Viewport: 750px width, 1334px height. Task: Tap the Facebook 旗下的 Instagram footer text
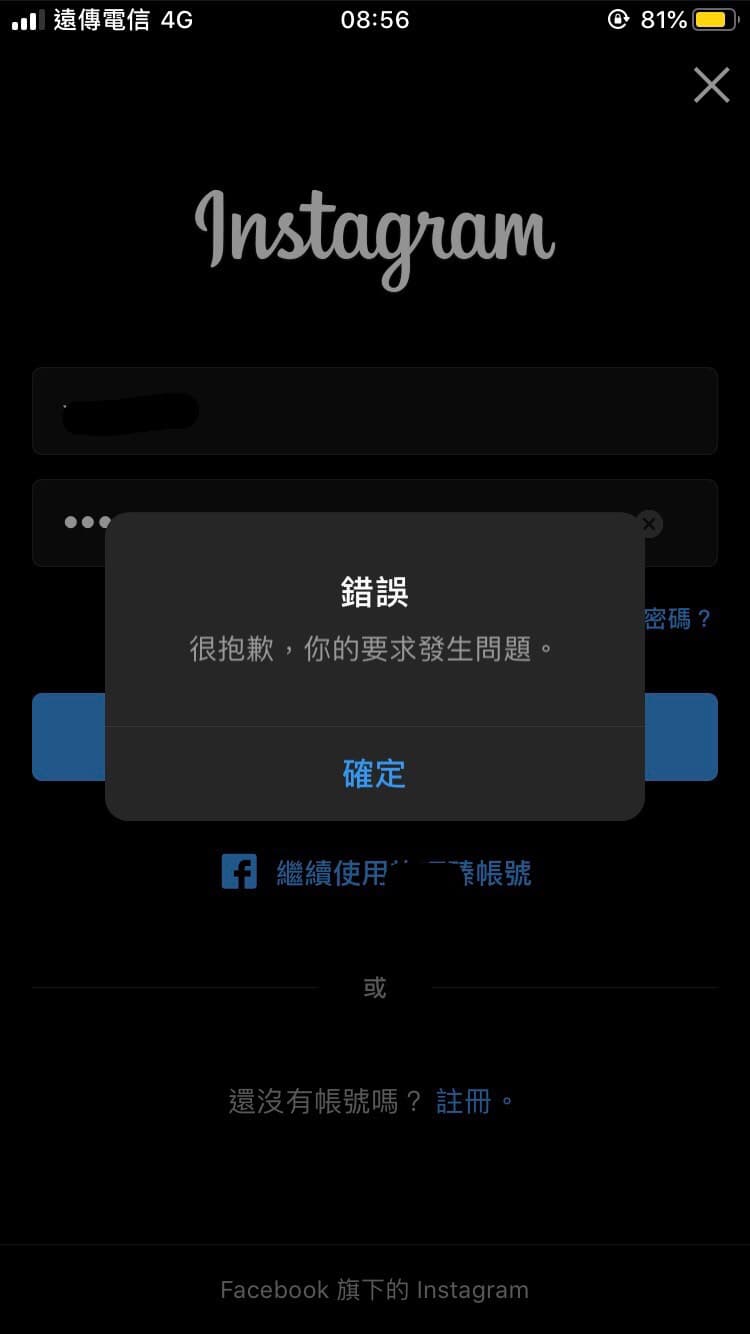tap(375, 1289)
